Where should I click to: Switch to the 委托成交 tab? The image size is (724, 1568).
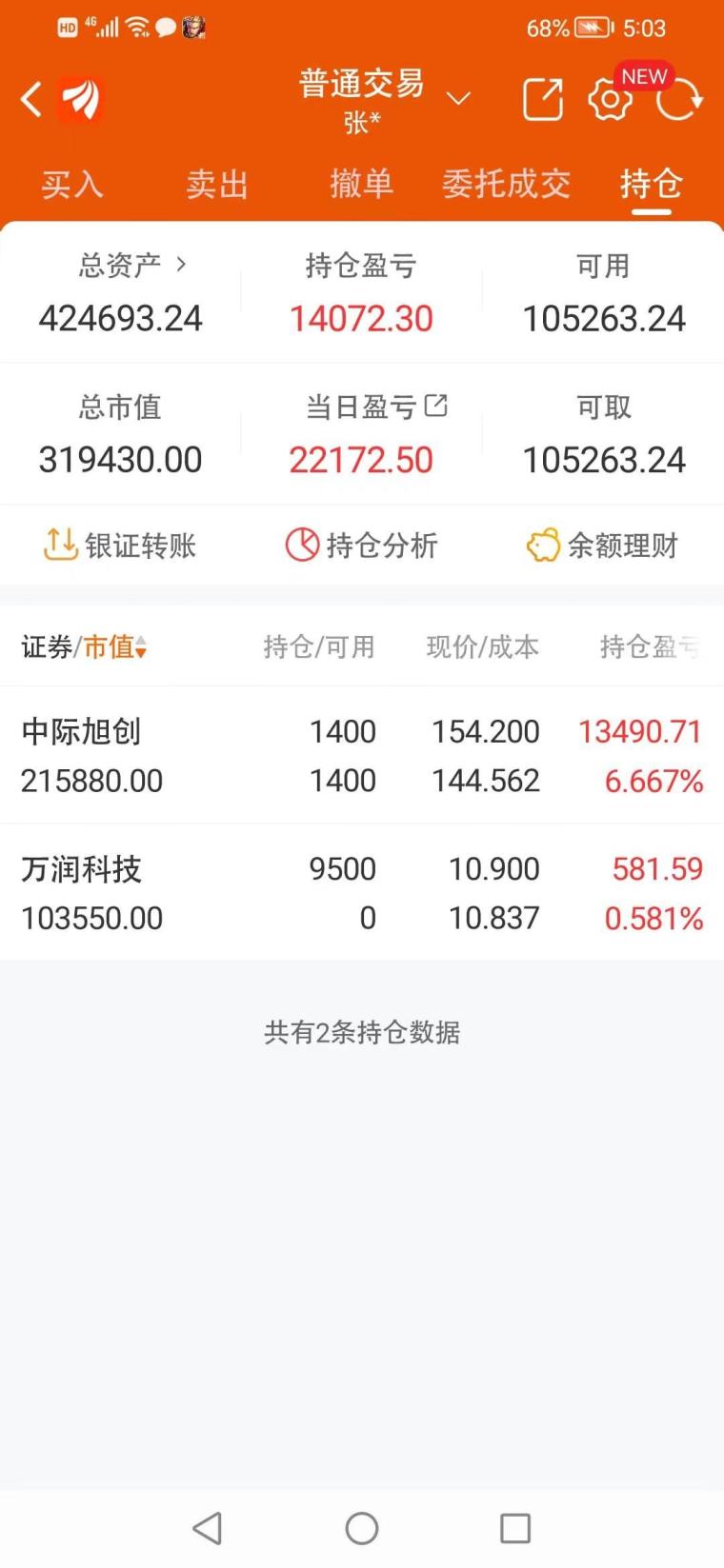[507, 184]
